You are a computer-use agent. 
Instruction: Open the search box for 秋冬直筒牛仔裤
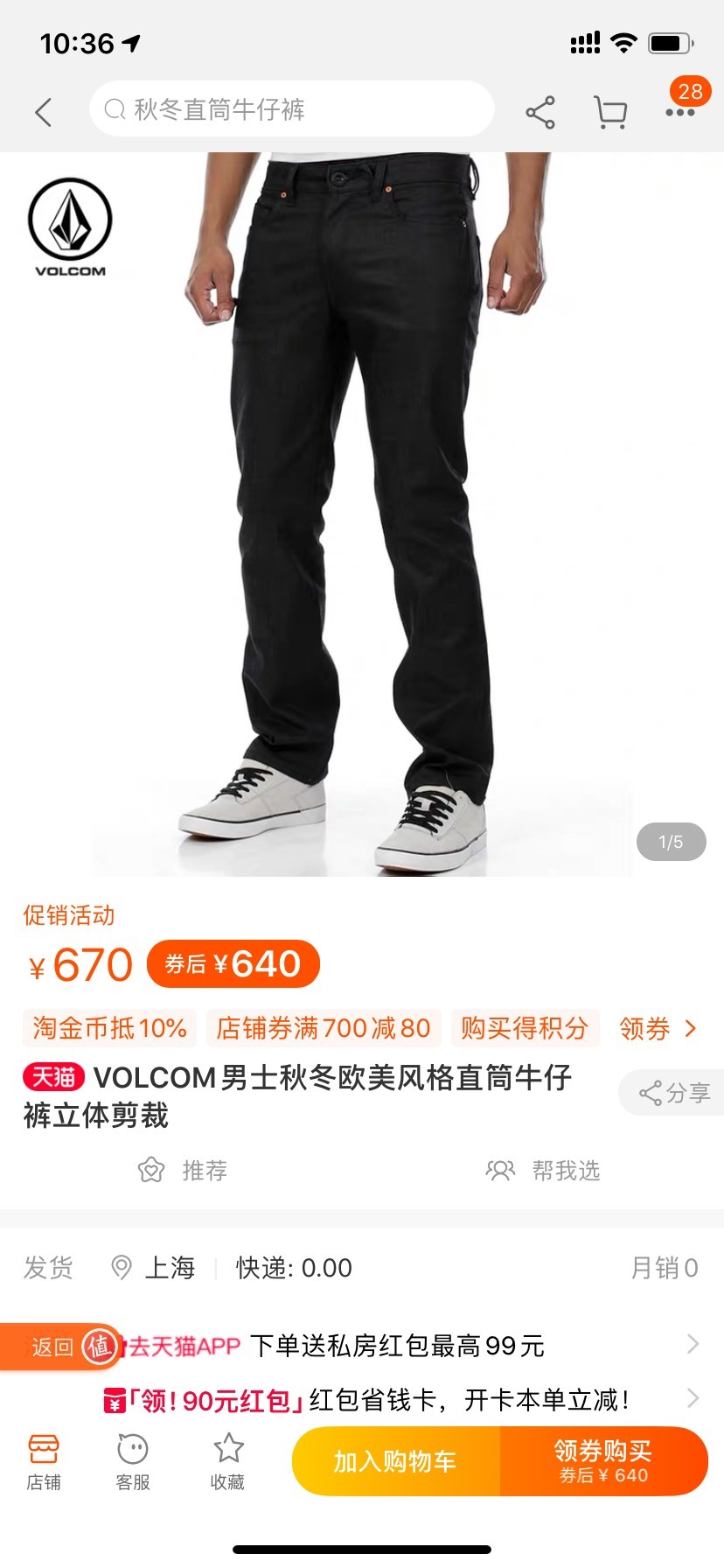[292, 109]
